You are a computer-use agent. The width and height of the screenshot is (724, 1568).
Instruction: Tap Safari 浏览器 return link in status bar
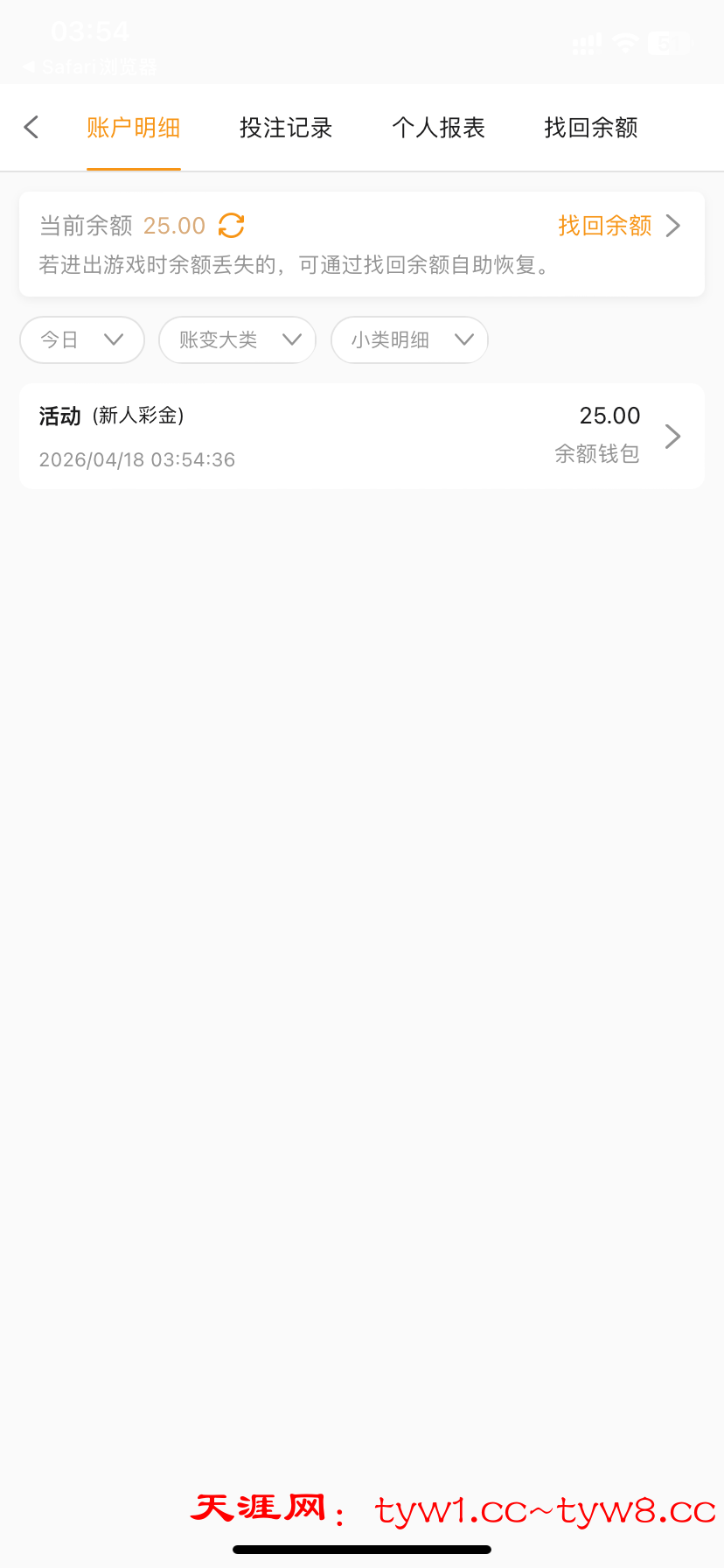87,66
